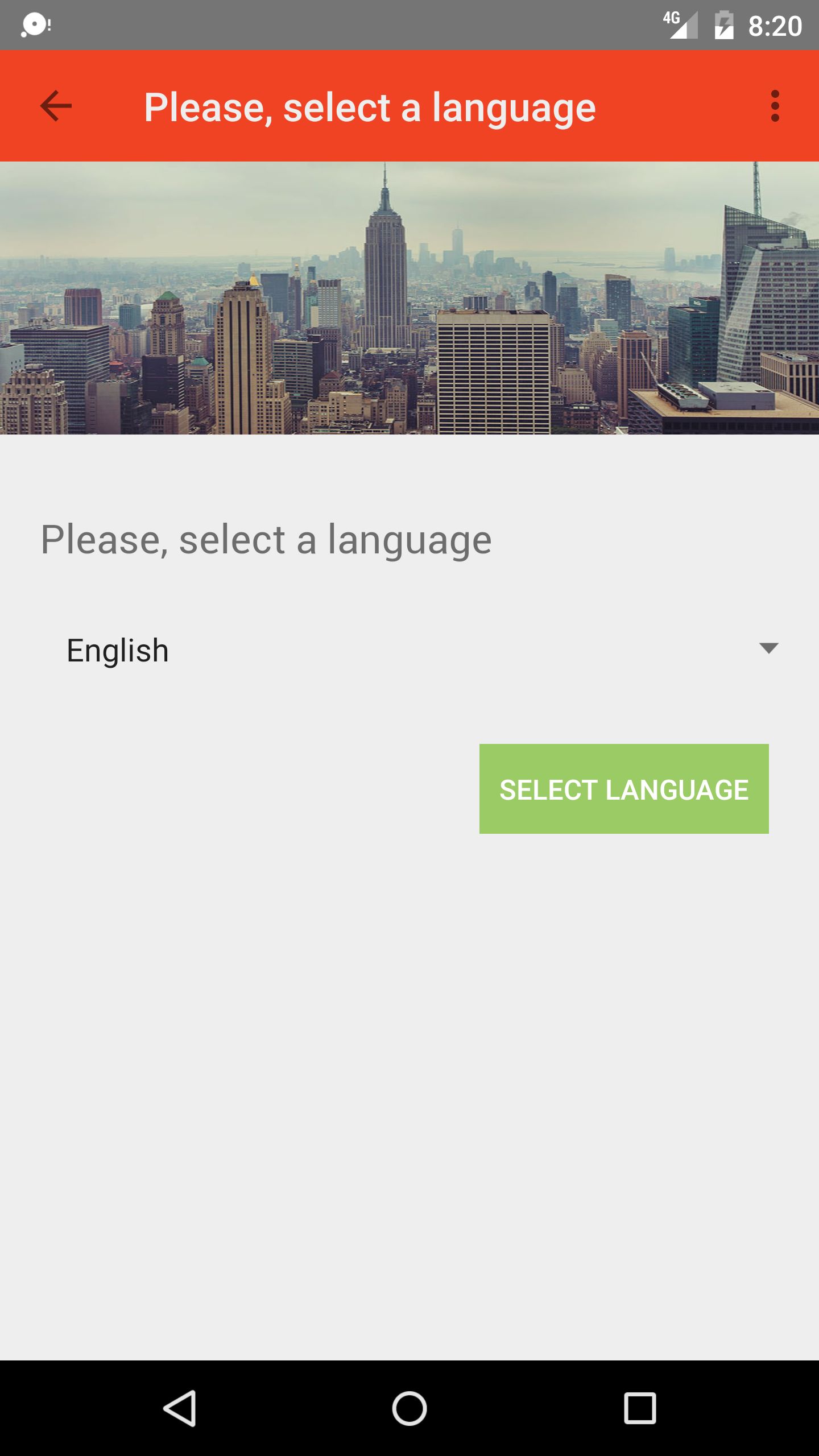Go back using the toolbar arrow

[x=56, y=106]
